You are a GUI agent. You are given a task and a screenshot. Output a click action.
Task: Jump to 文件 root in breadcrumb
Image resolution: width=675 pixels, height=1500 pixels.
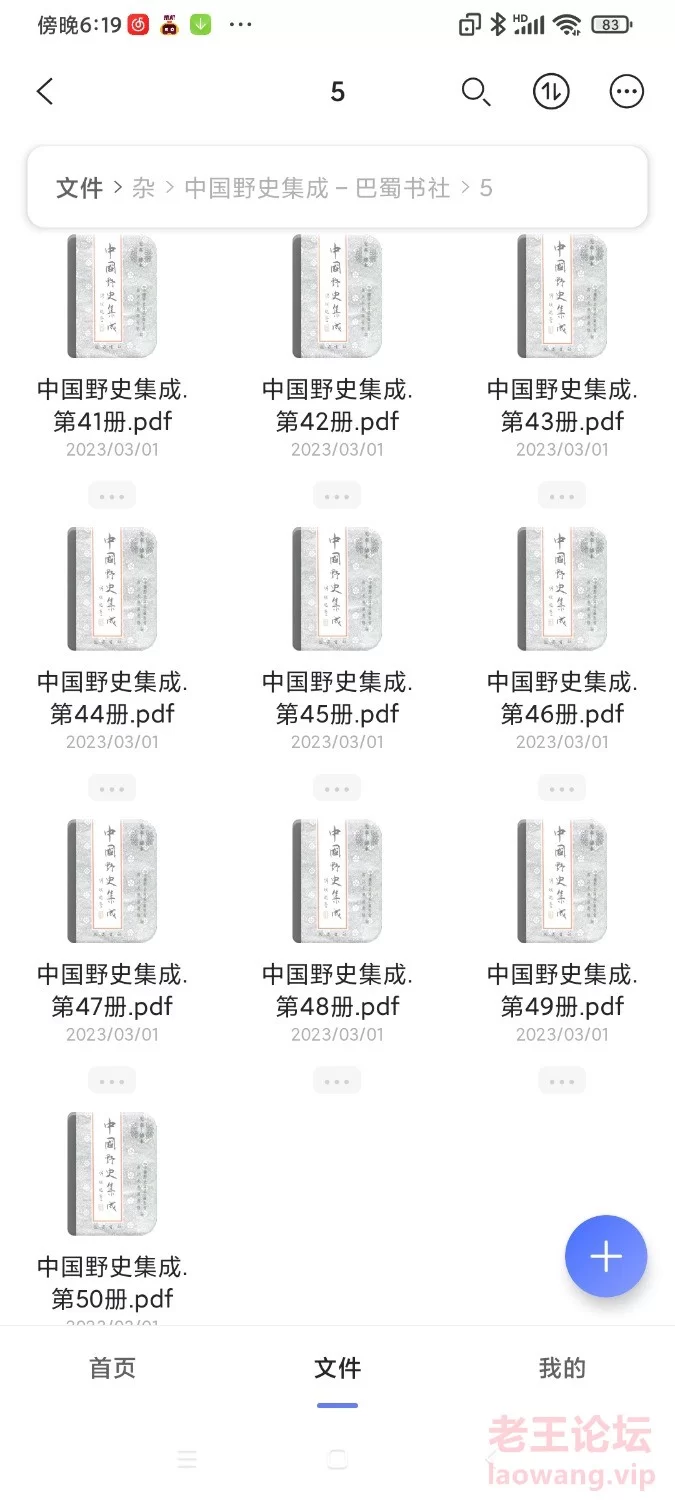[x=80, y=188]
